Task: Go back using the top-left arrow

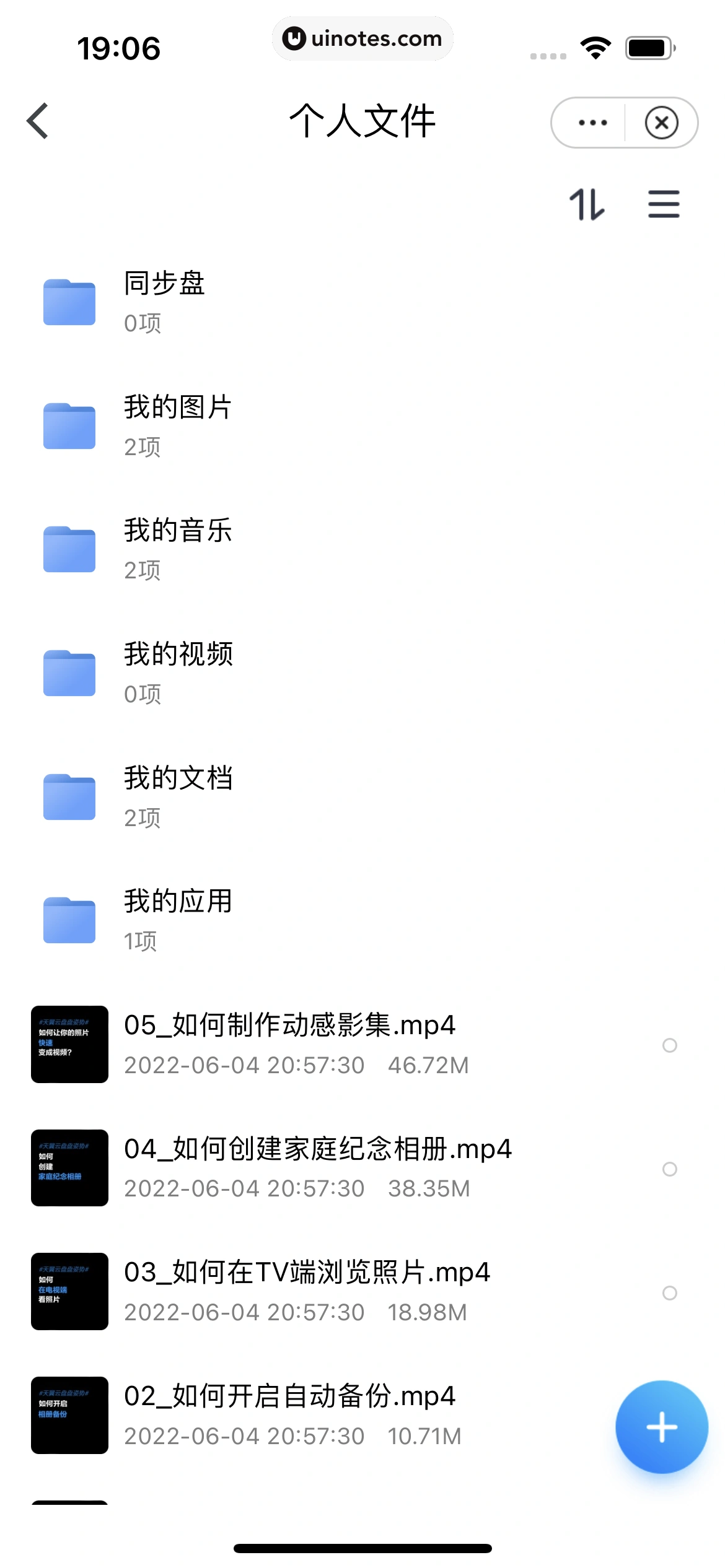Action: [x=38, y=121]
